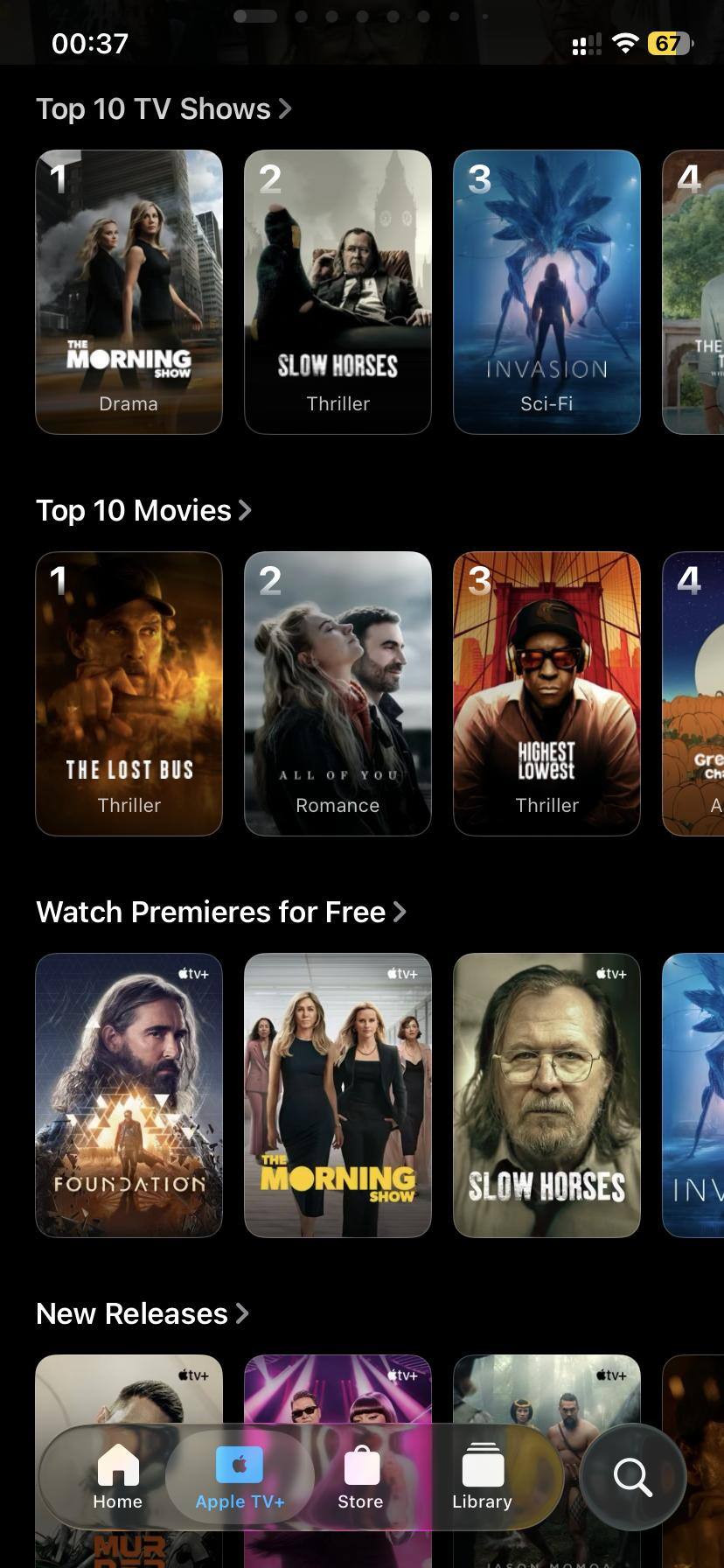Open The Lost Bus movie

point(129,693)
